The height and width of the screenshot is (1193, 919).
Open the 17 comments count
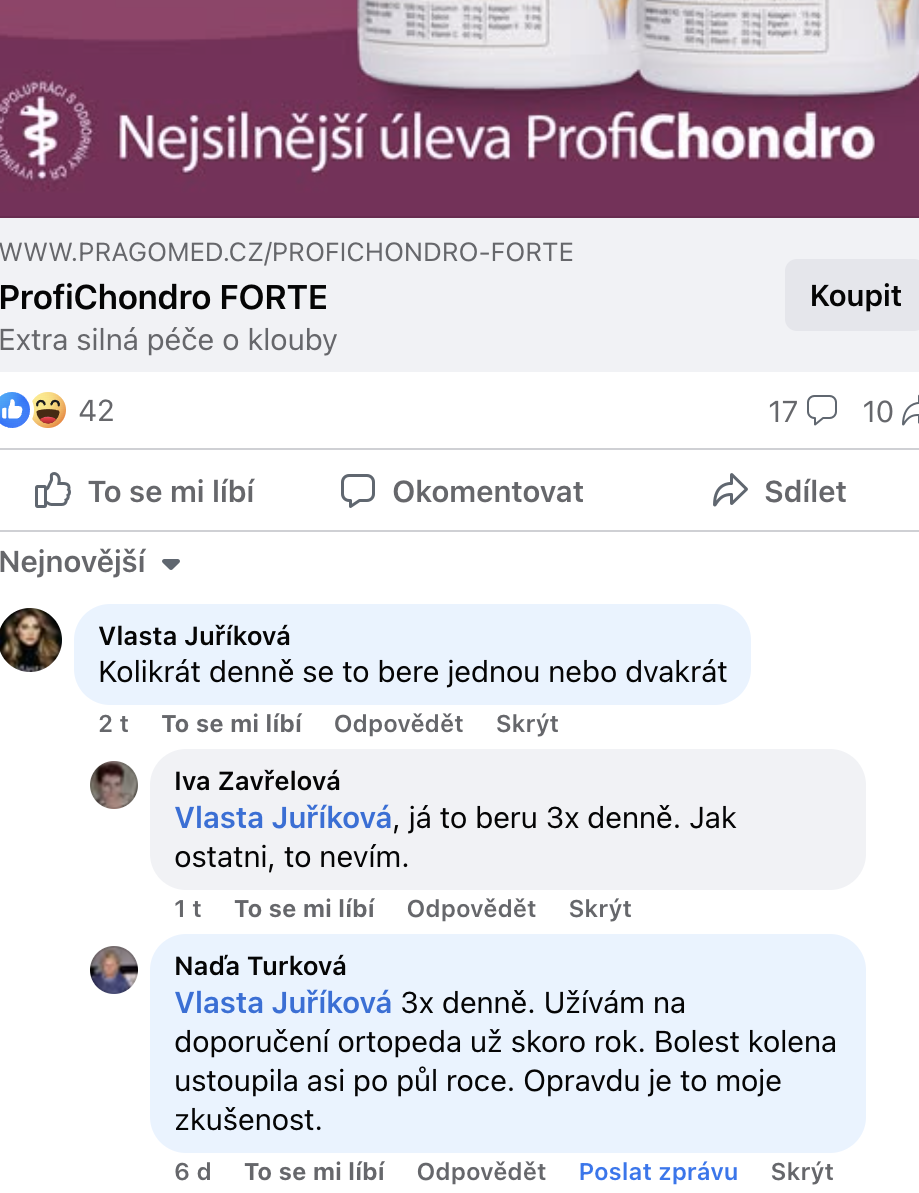click(802, 411)
